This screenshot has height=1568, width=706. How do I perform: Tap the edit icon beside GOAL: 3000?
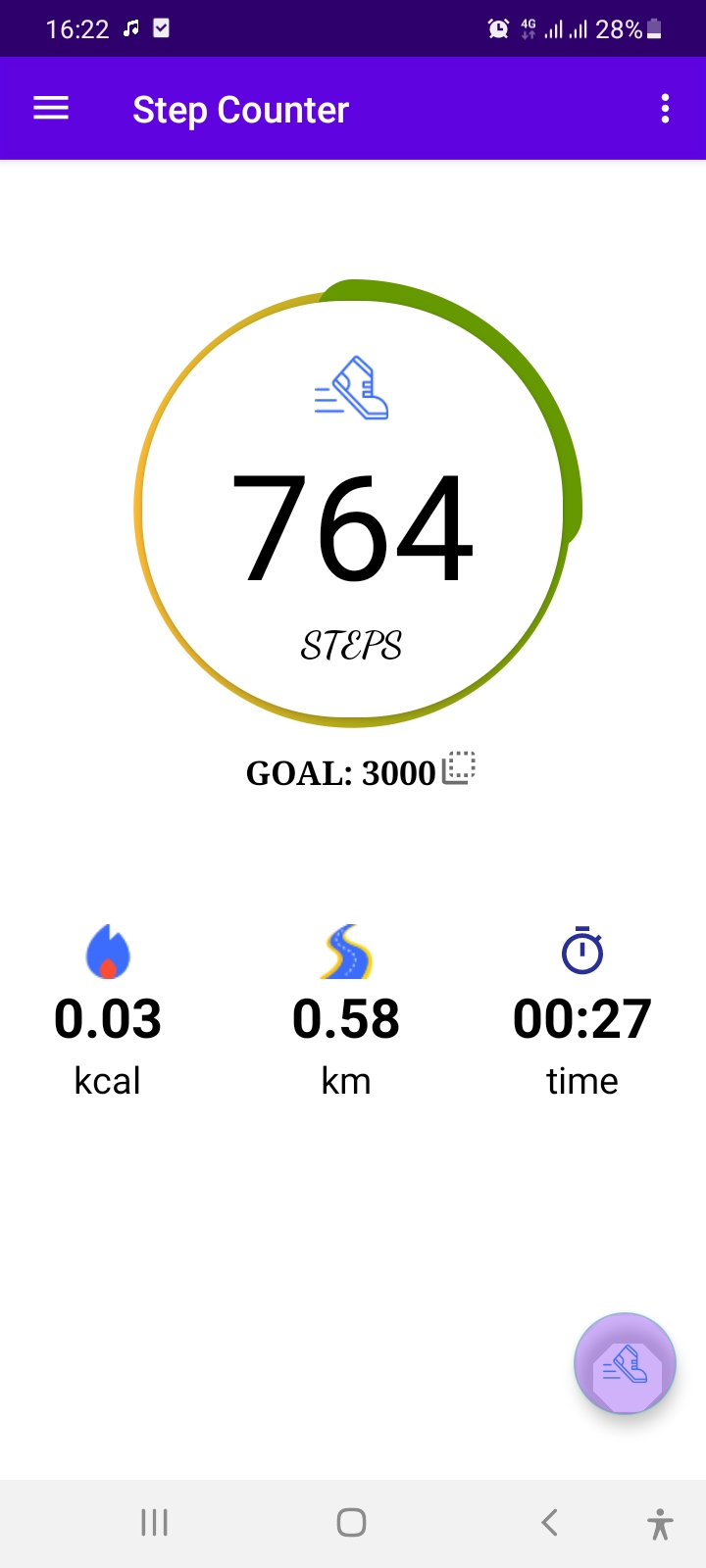459,768
